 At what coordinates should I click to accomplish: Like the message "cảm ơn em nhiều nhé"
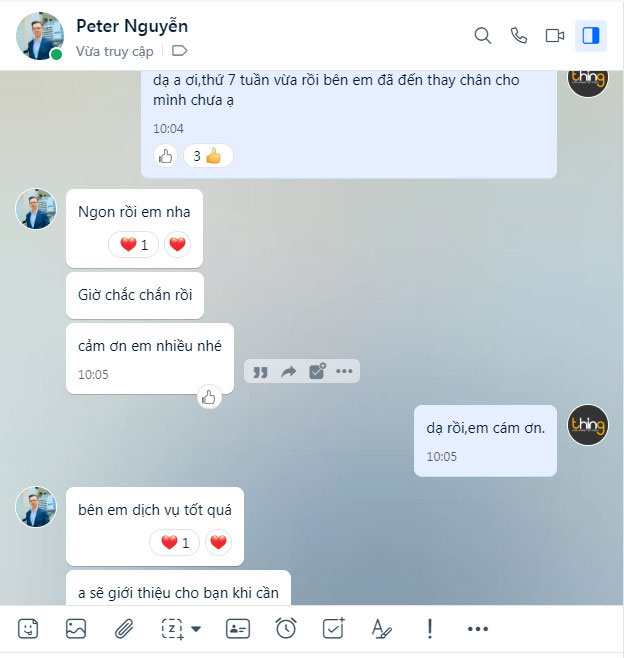(x=208, y=397)
